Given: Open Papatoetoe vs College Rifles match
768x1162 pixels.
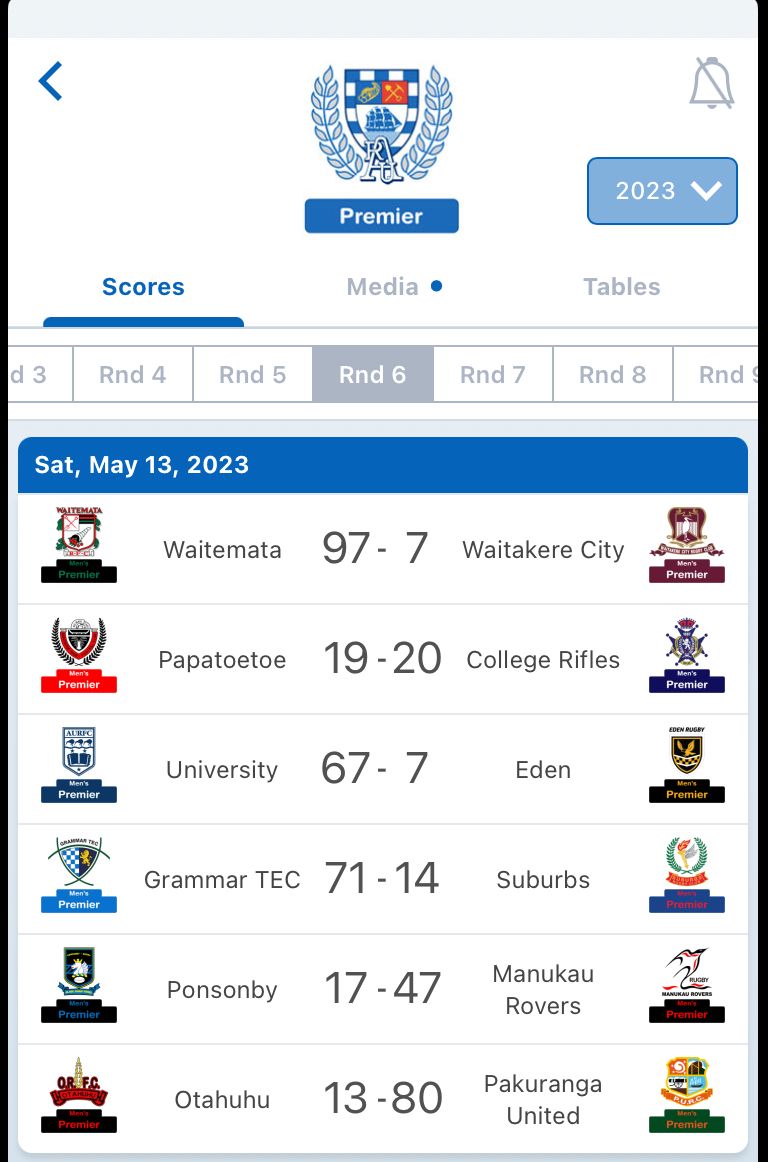Looking at the screenshot, I should point(383,659).
